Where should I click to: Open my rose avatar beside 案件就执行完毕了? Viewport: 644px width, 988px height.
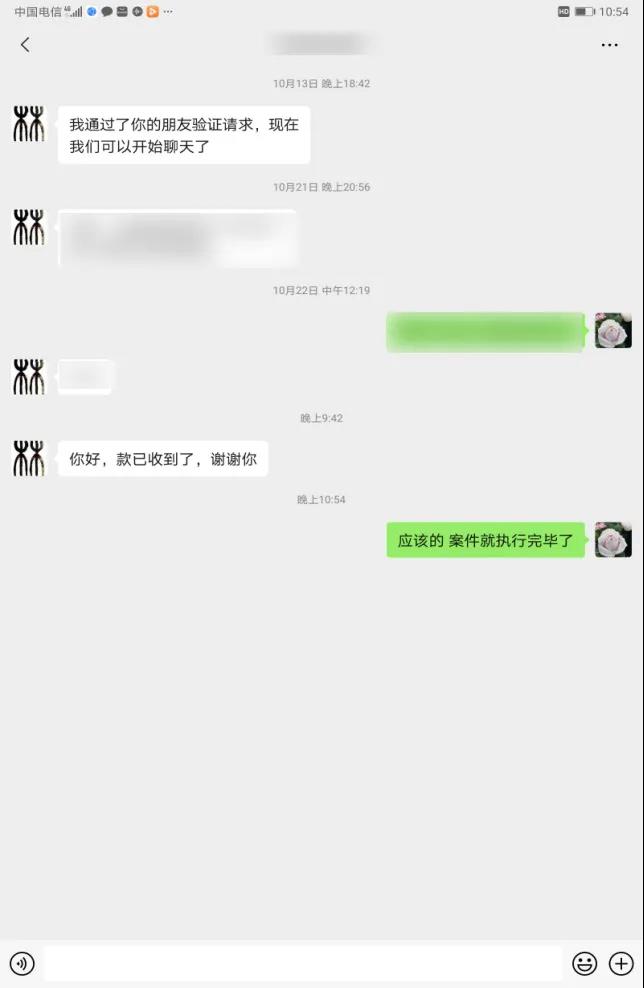(613, 540)
